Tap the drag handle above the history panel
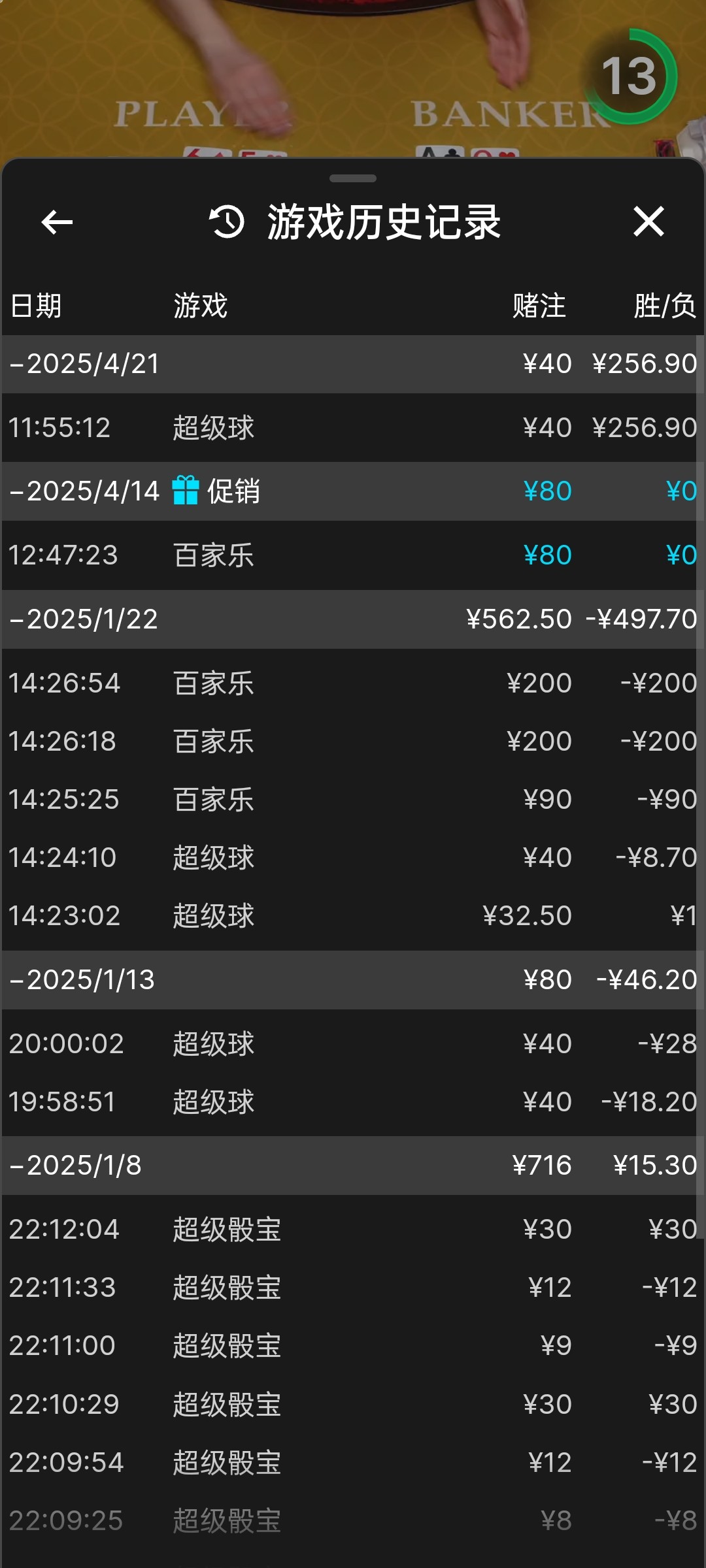The height and width of the screenshot is (1568, 706). (x=353, y=178)
